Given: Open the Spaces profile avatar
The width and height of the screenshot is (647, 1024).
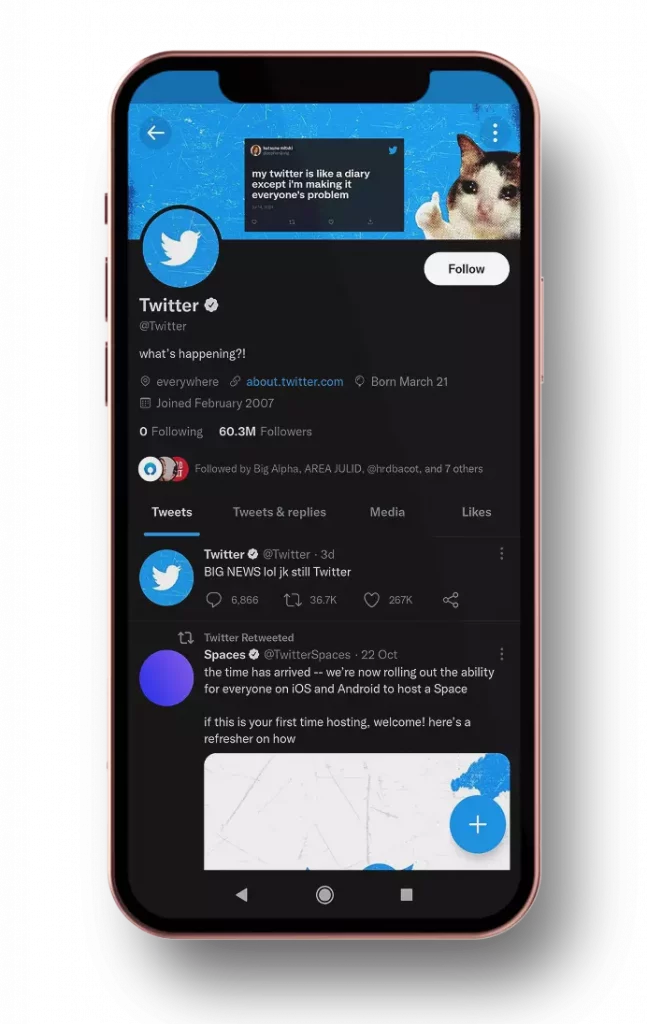Looking at the screenshot, I should coord(166,678).
